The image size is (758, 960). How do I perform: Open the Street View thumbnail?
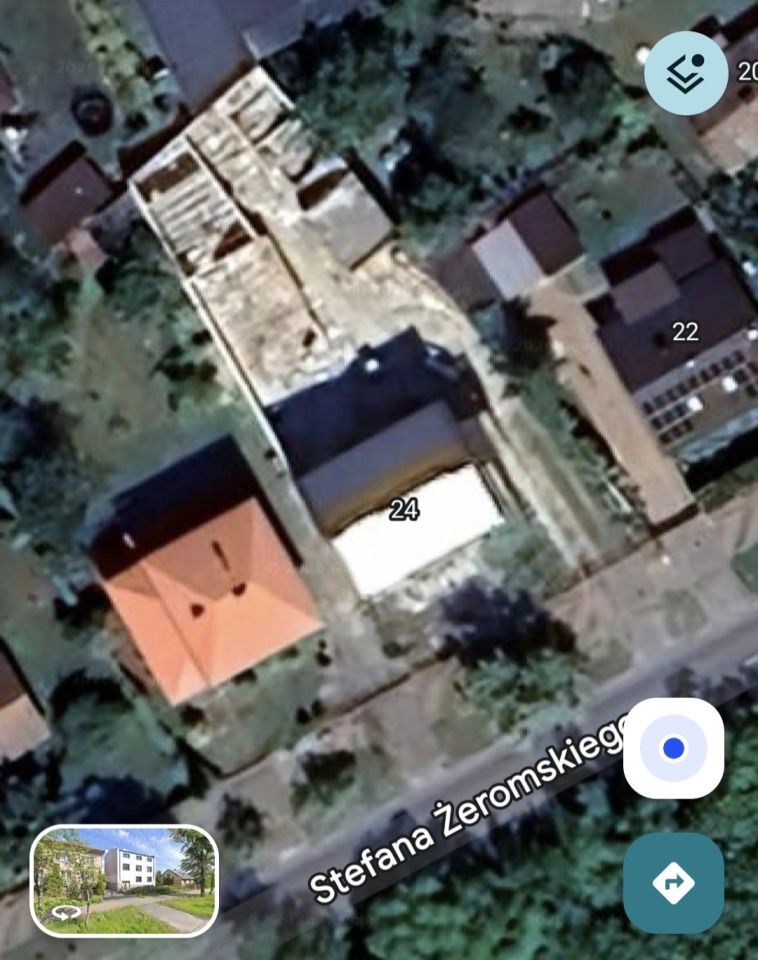(124, 880)
